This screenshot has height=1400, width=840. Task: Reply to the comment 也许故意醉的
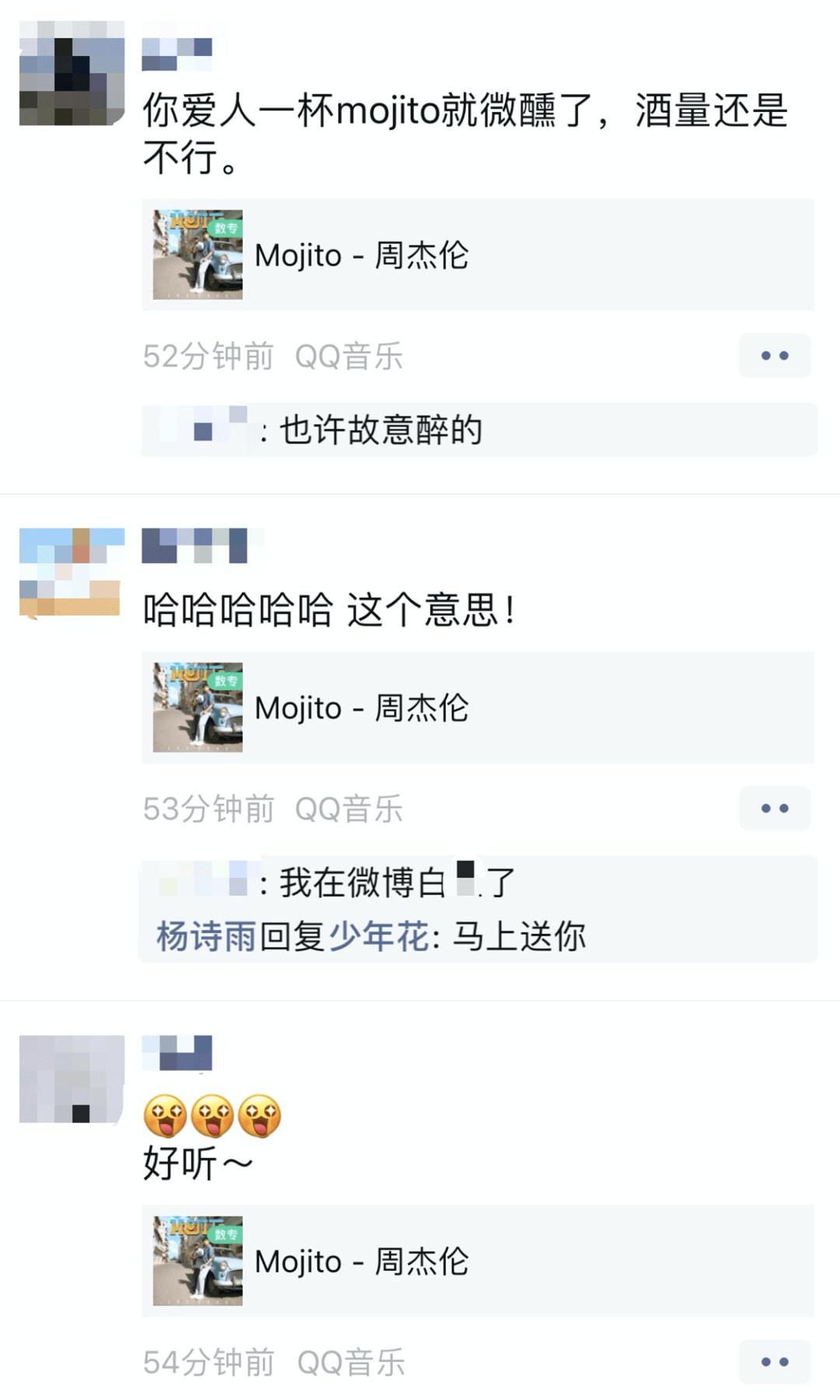(x=381, y=430)
